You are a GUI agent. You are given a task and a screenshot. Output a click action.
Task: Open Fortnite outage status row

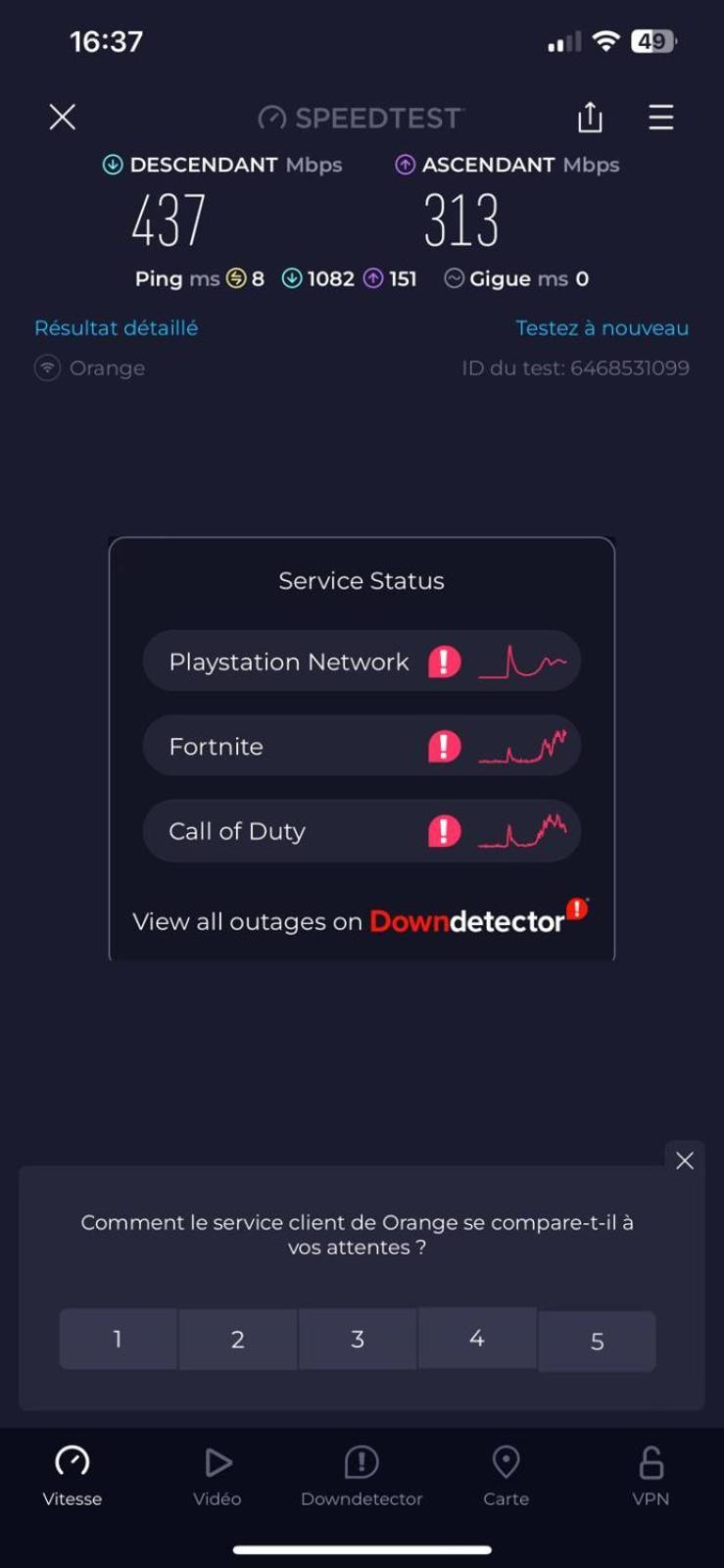362,747
